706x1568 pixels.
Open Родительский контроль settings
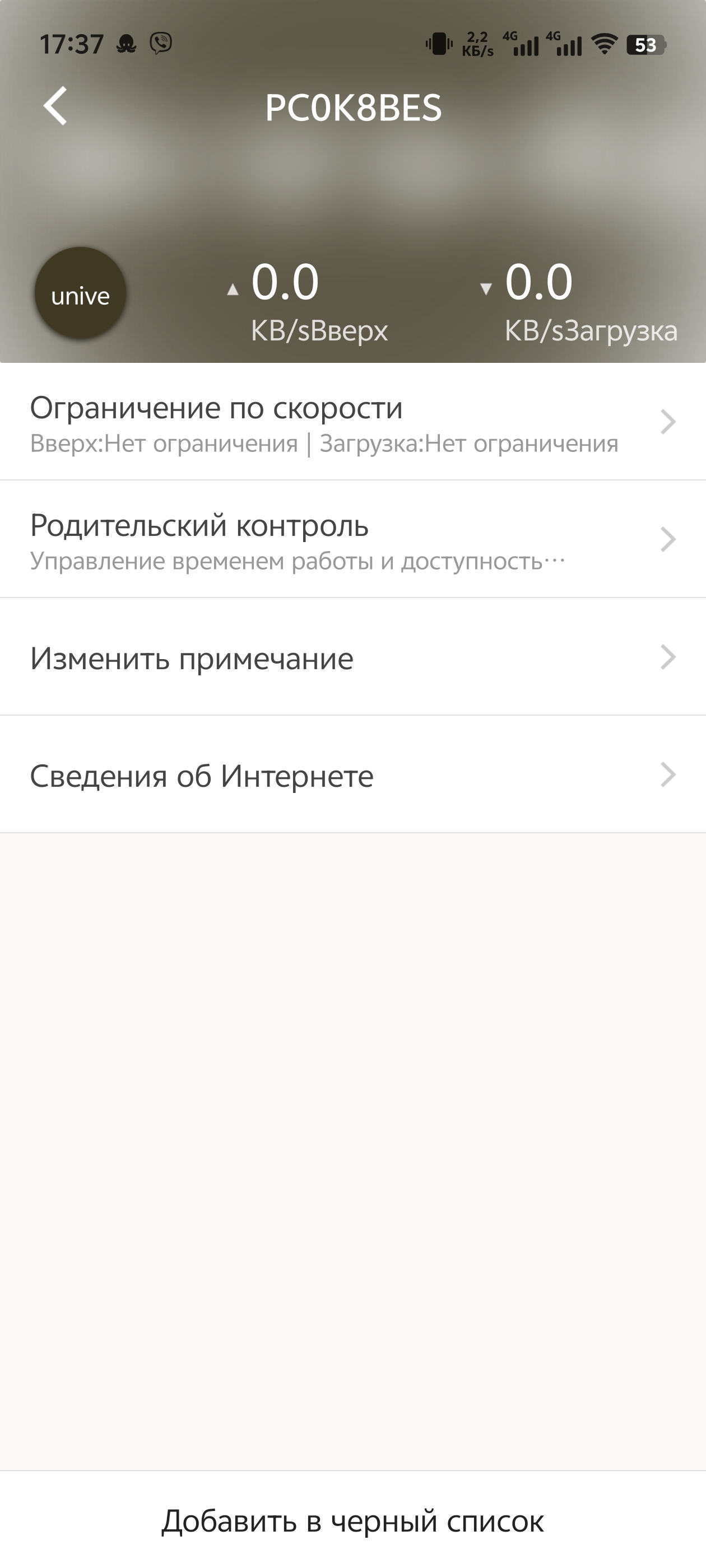coord(352,539)
